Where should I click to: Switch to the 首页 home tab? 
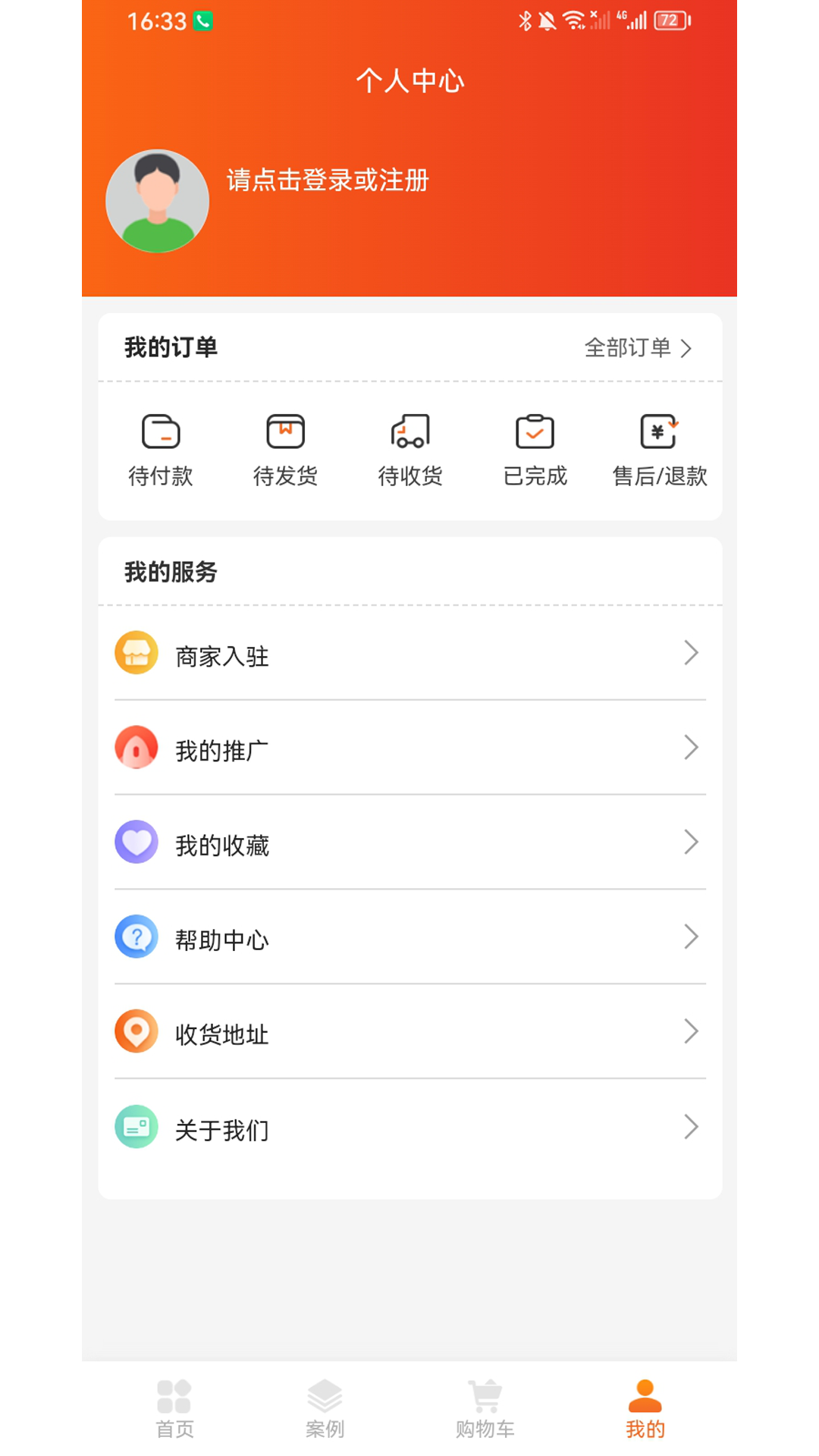click(174, 1409)
